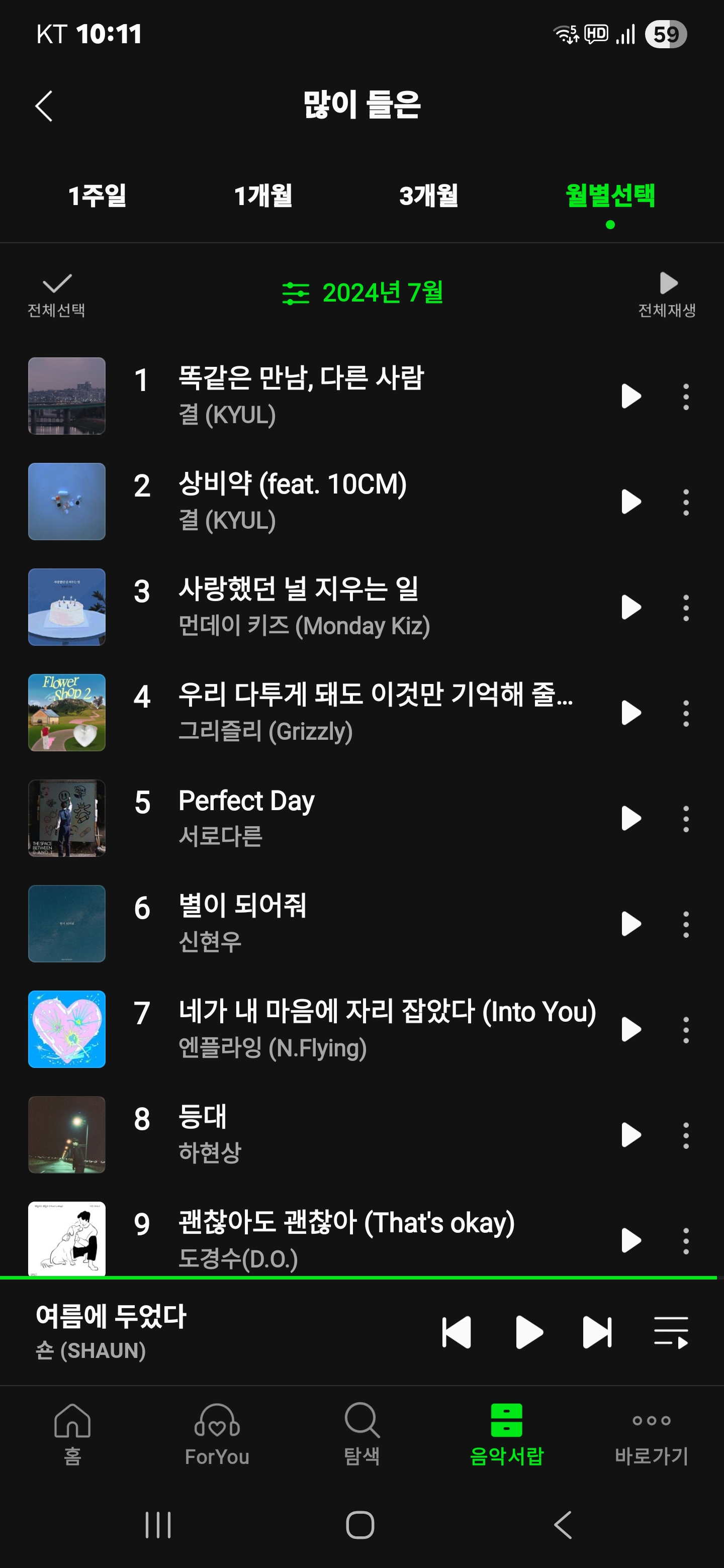
Task: Play all tracks with 전체재생
Action: (x=667, y=295)
